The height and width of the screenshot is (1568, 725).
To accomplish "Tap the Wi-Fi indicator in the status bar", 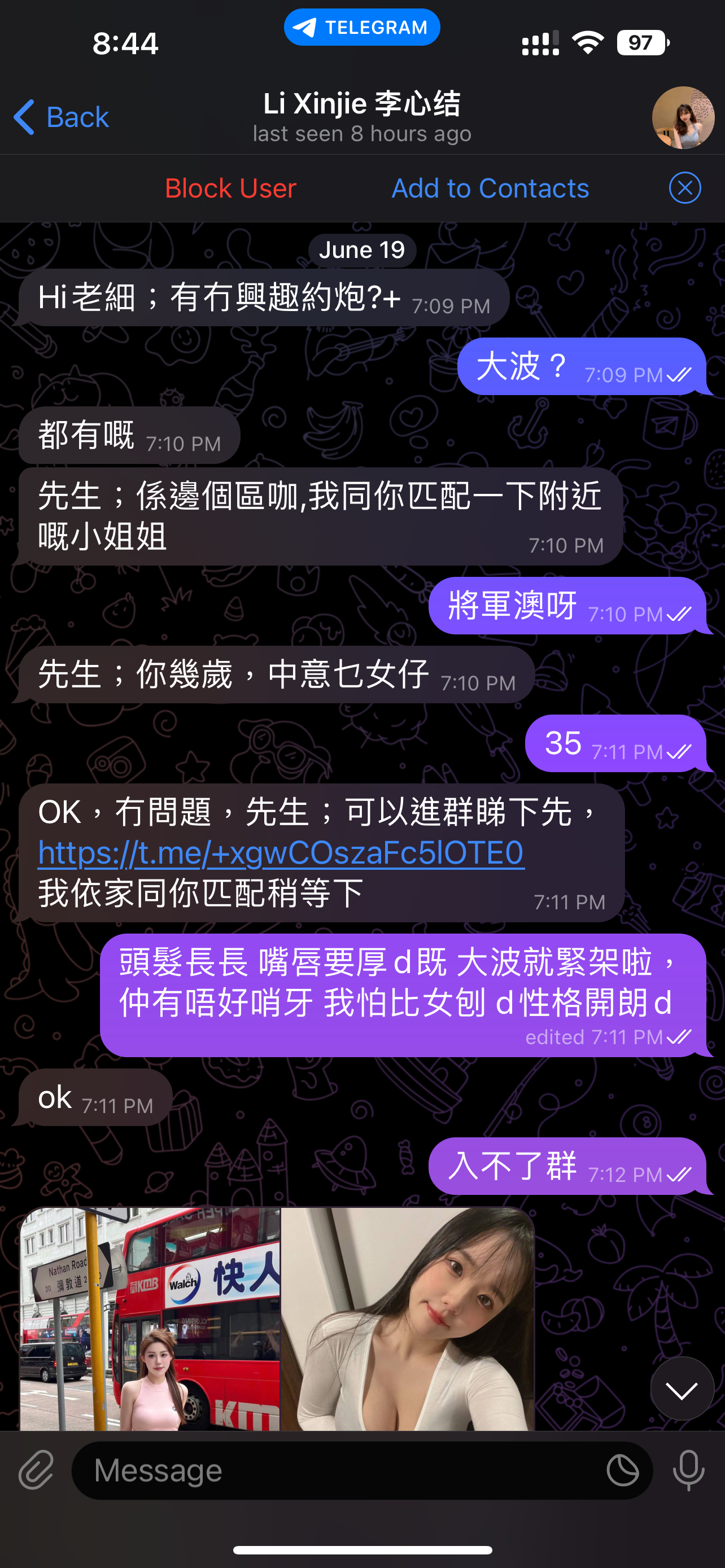I will click(586, 41).
